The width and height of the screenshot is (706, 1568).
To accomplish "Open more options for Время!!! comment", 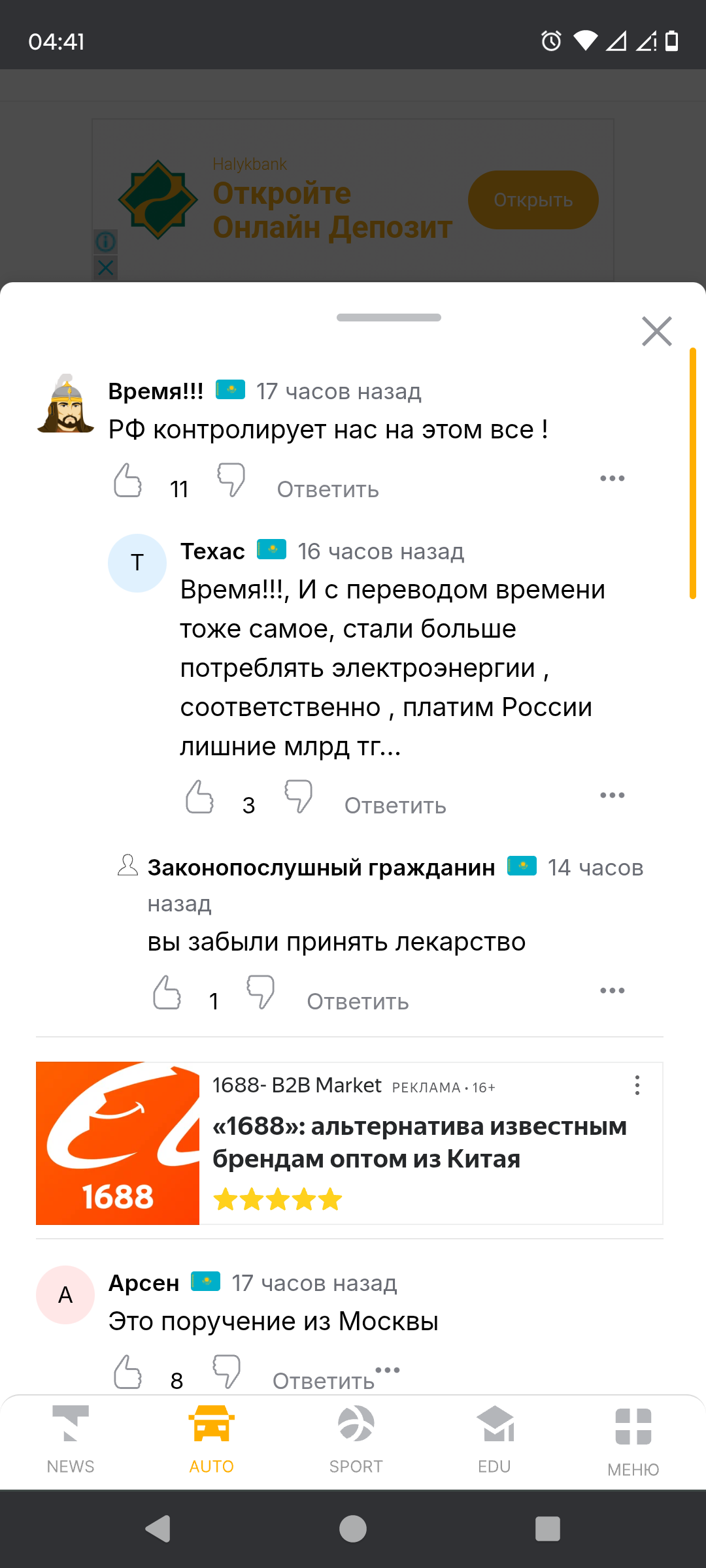I will pos(612,479).
